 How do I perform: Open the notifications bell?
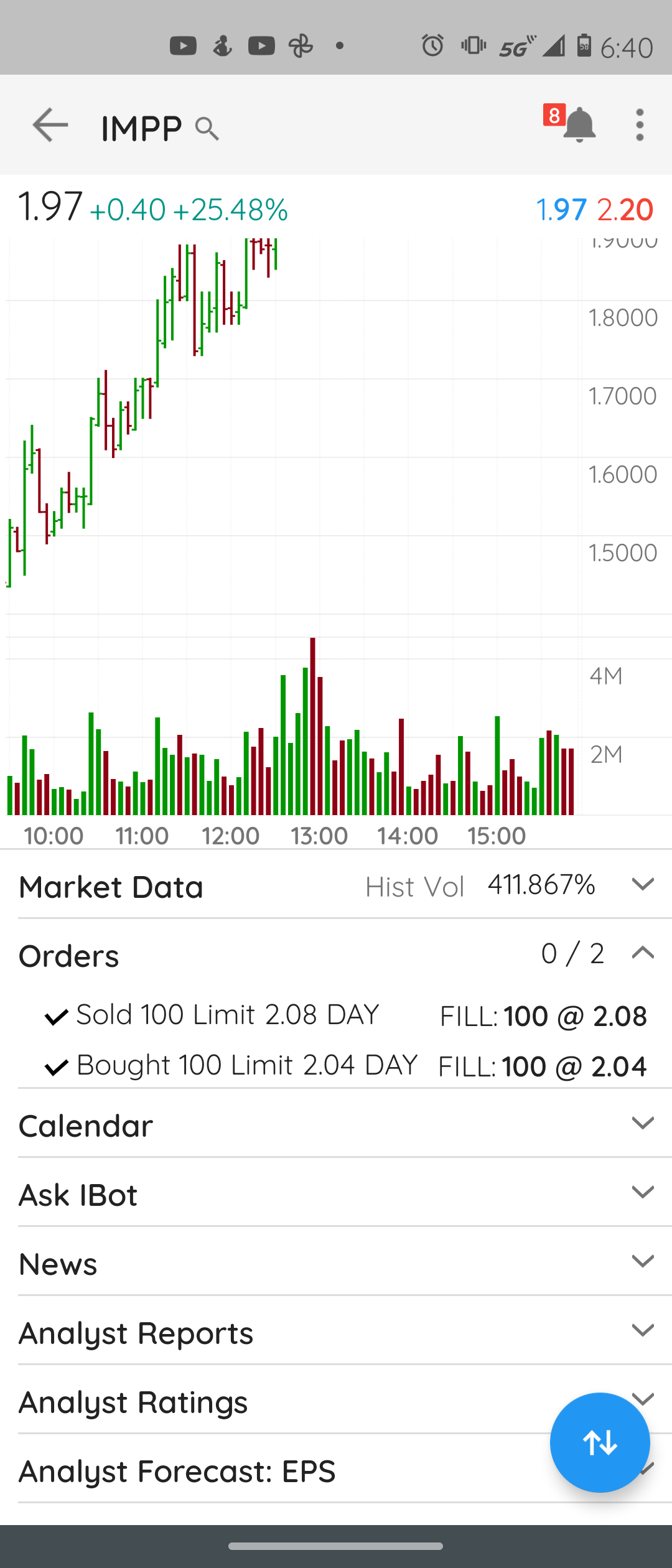(x=578, y=124)
